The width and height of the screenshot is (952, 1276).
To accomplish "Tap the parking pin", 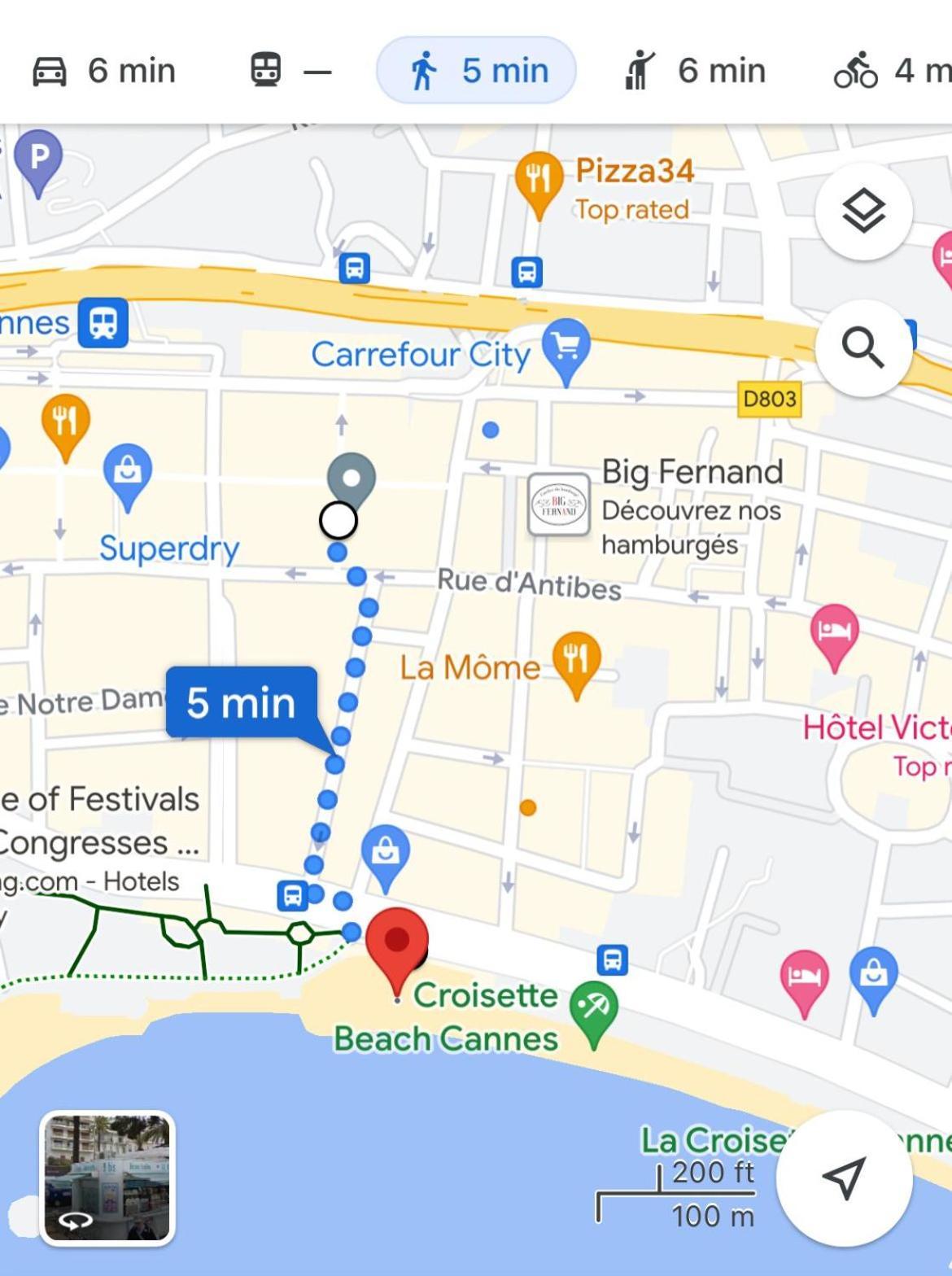I will [x=38, y=158].
